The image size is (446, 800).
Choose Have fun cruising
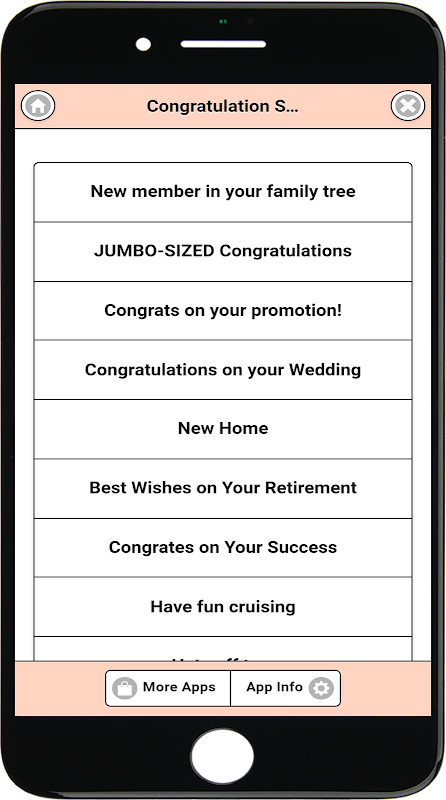223,607
